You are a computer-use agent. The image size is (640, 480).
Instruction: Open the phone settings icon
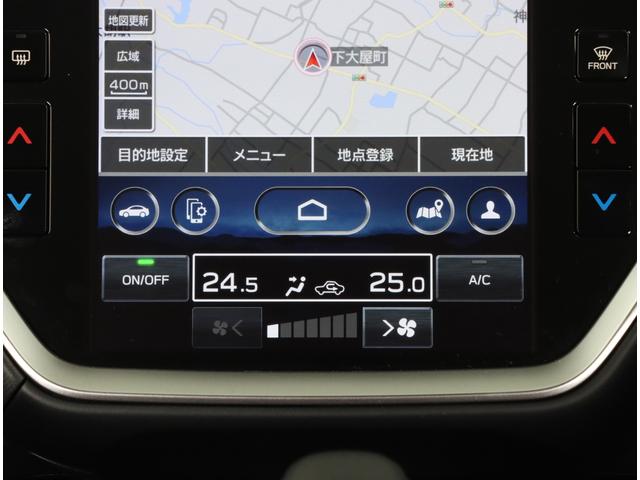coord(196,212)
